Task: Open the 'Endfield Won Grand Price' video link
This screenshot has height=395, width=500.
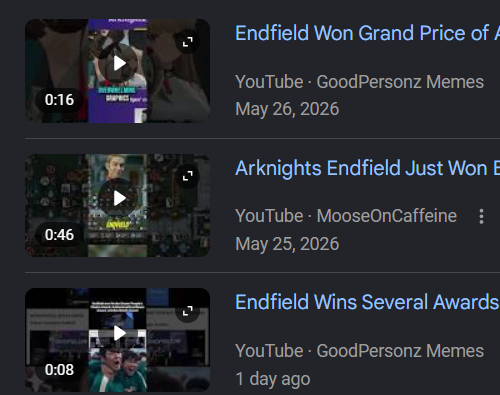Action: pos(367,33)
